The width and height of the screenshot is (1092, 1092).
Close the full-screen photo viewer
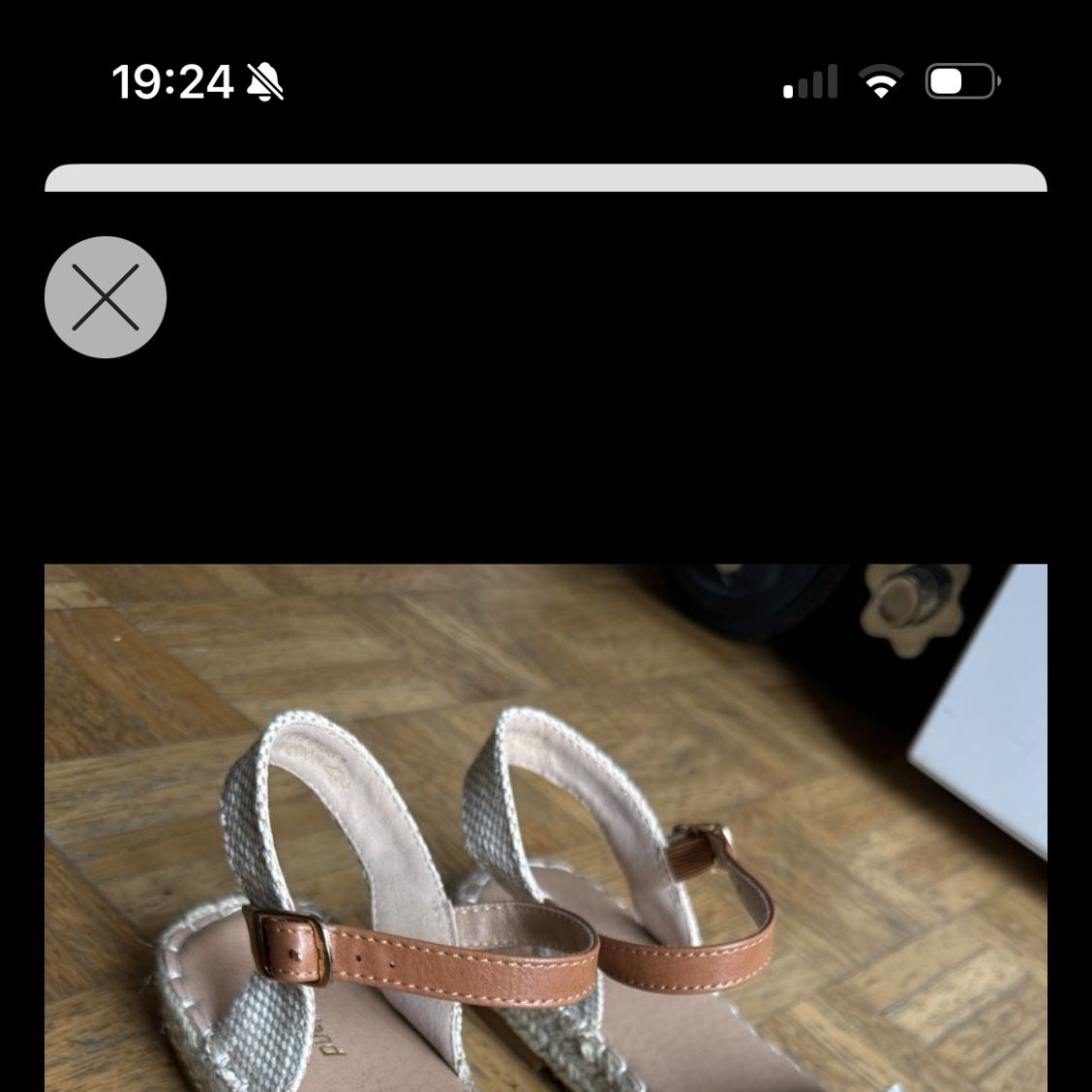[x=106, y=297]
